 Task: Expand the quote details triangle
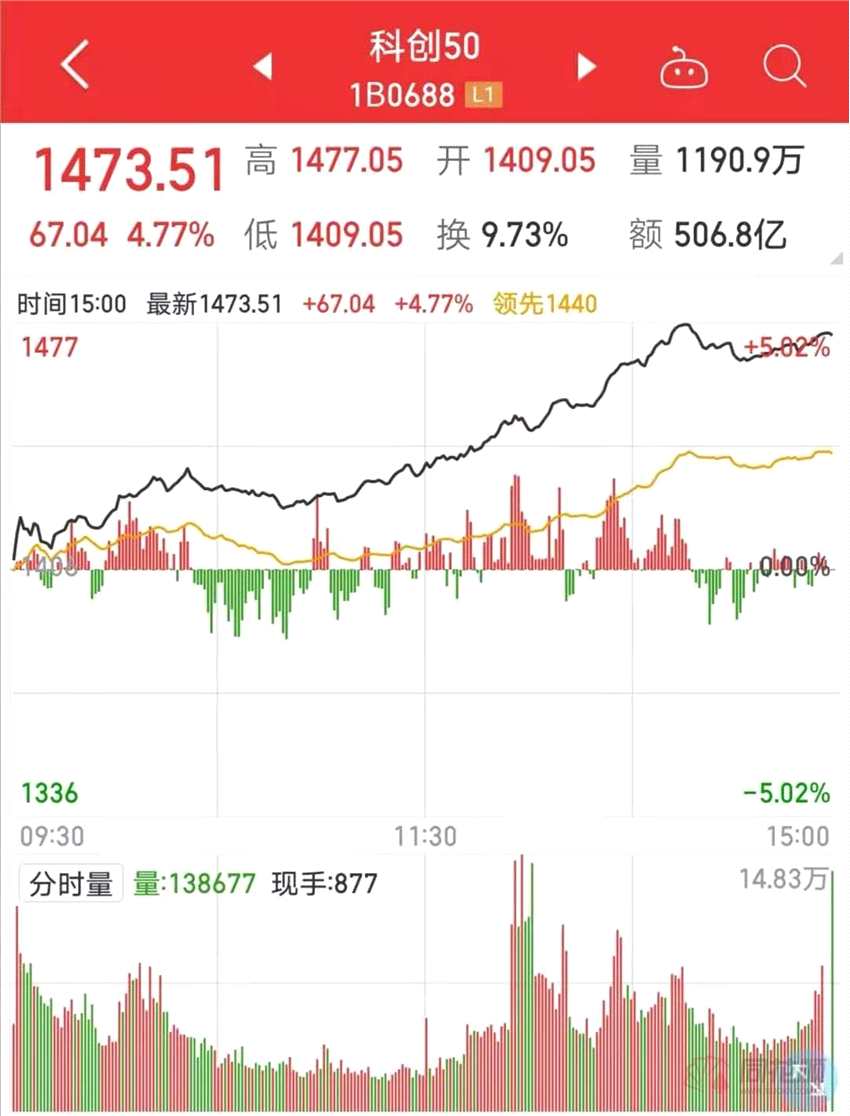837,259
